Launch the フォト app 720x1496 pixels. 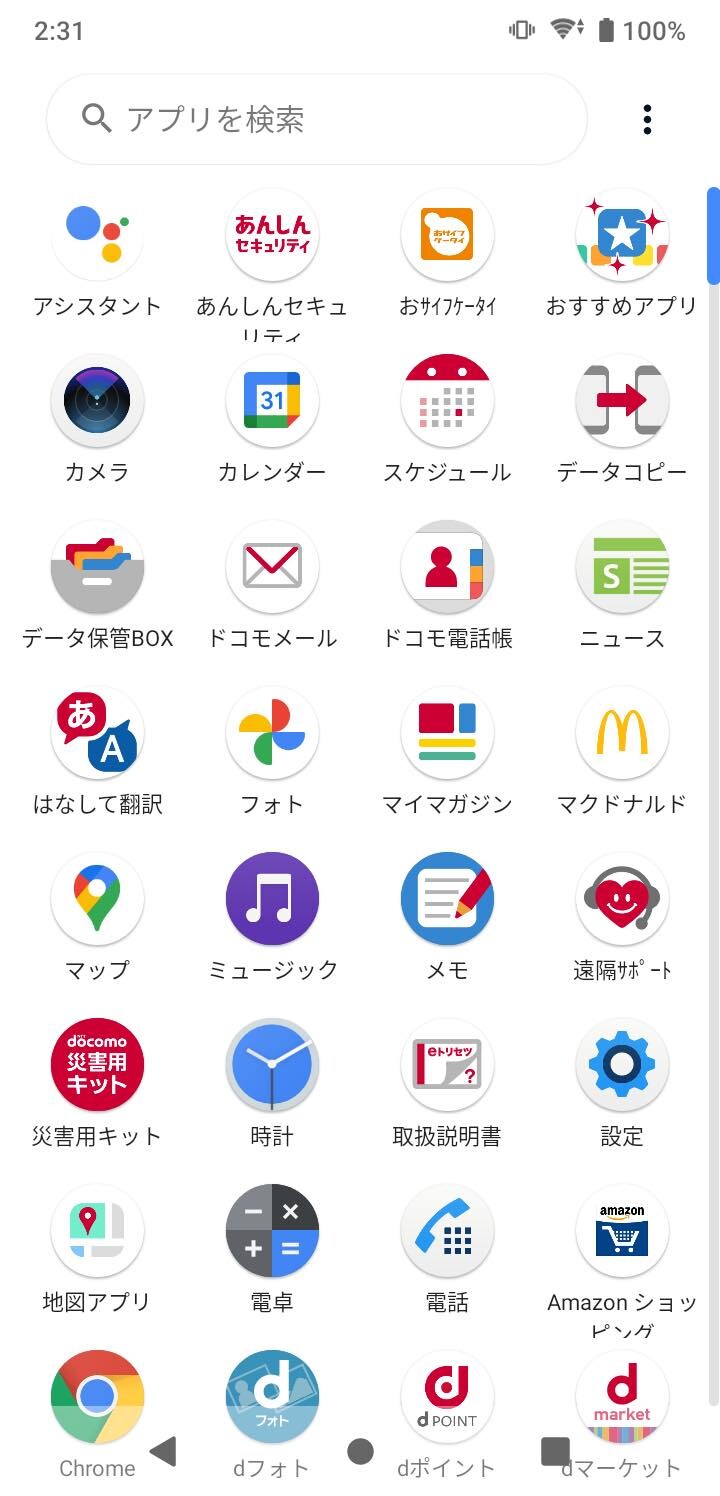[x=272, y=733]
